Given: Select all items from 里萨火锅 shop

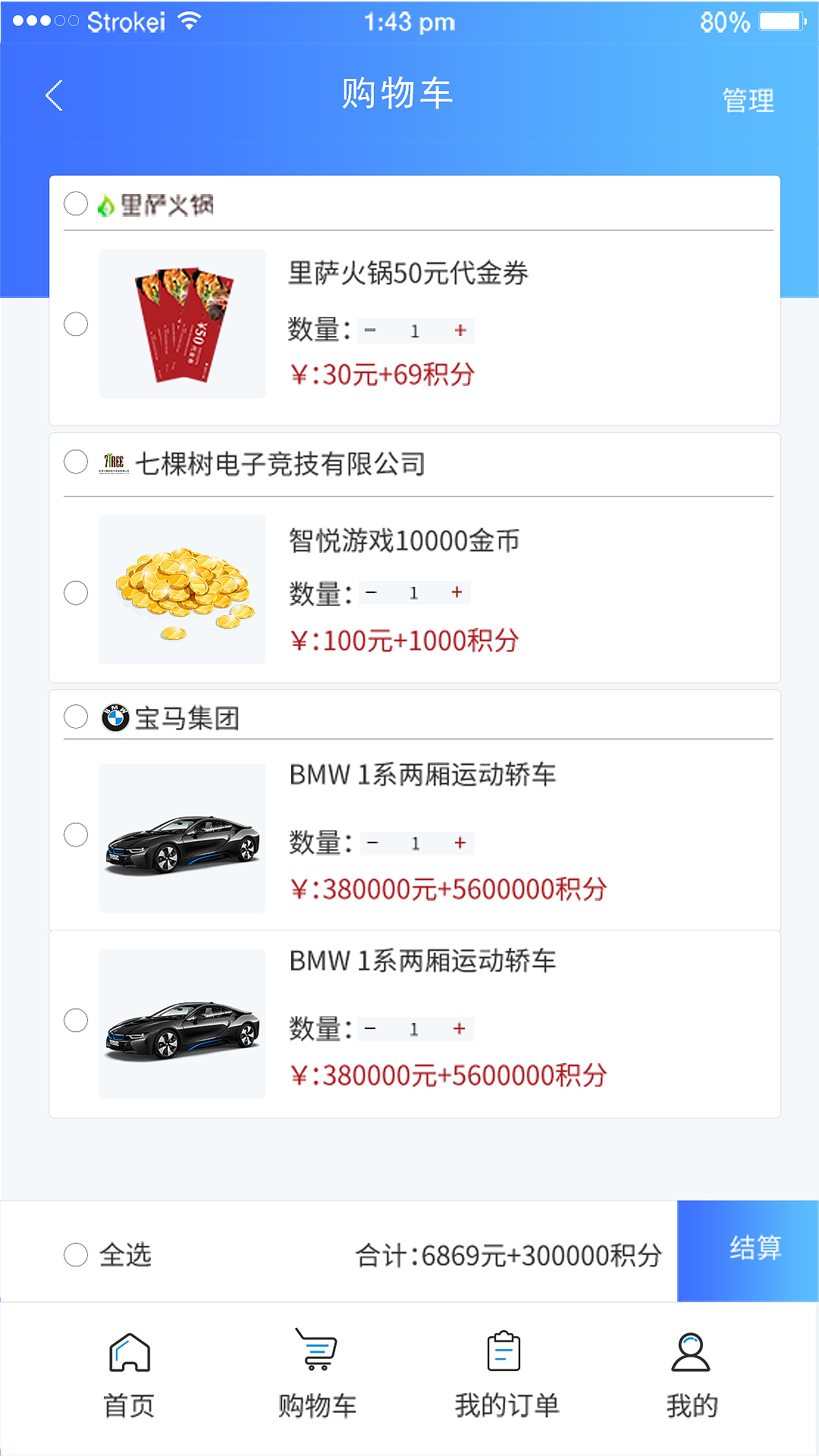Looking at the screenshot, I should (76, 203).
